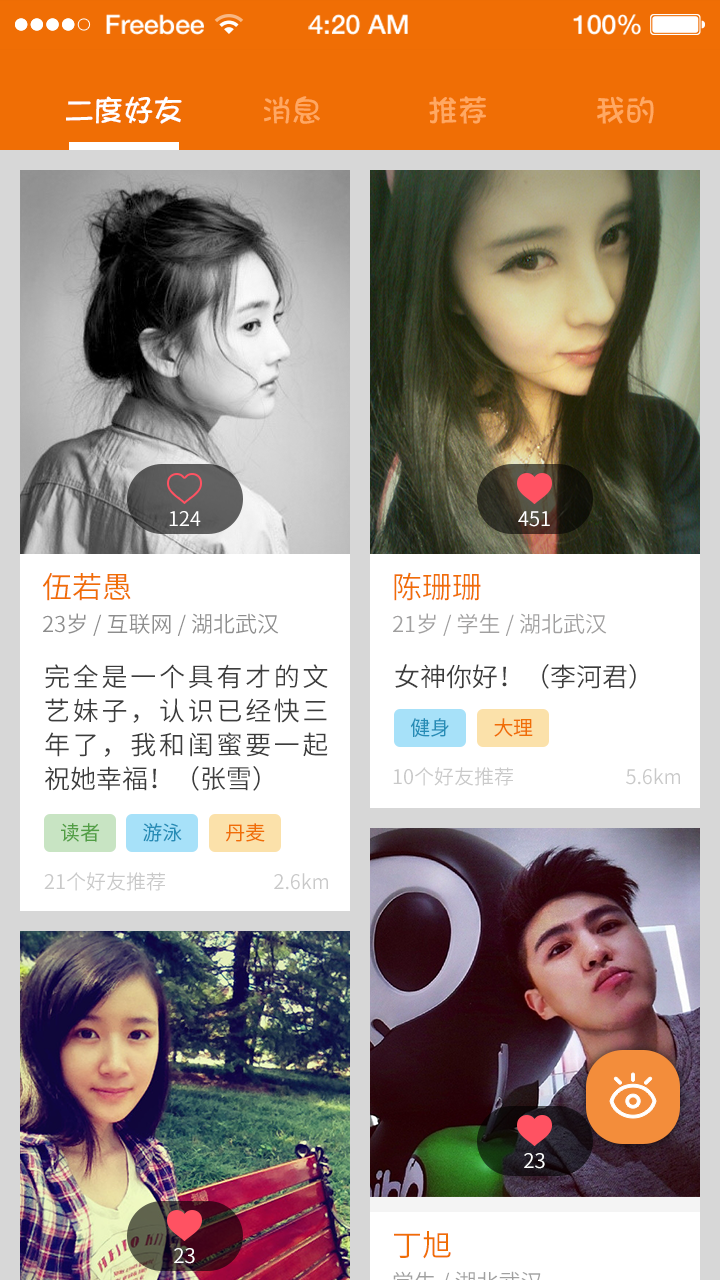
Task: Choose the 丹麦 tag
Action: 245,833
